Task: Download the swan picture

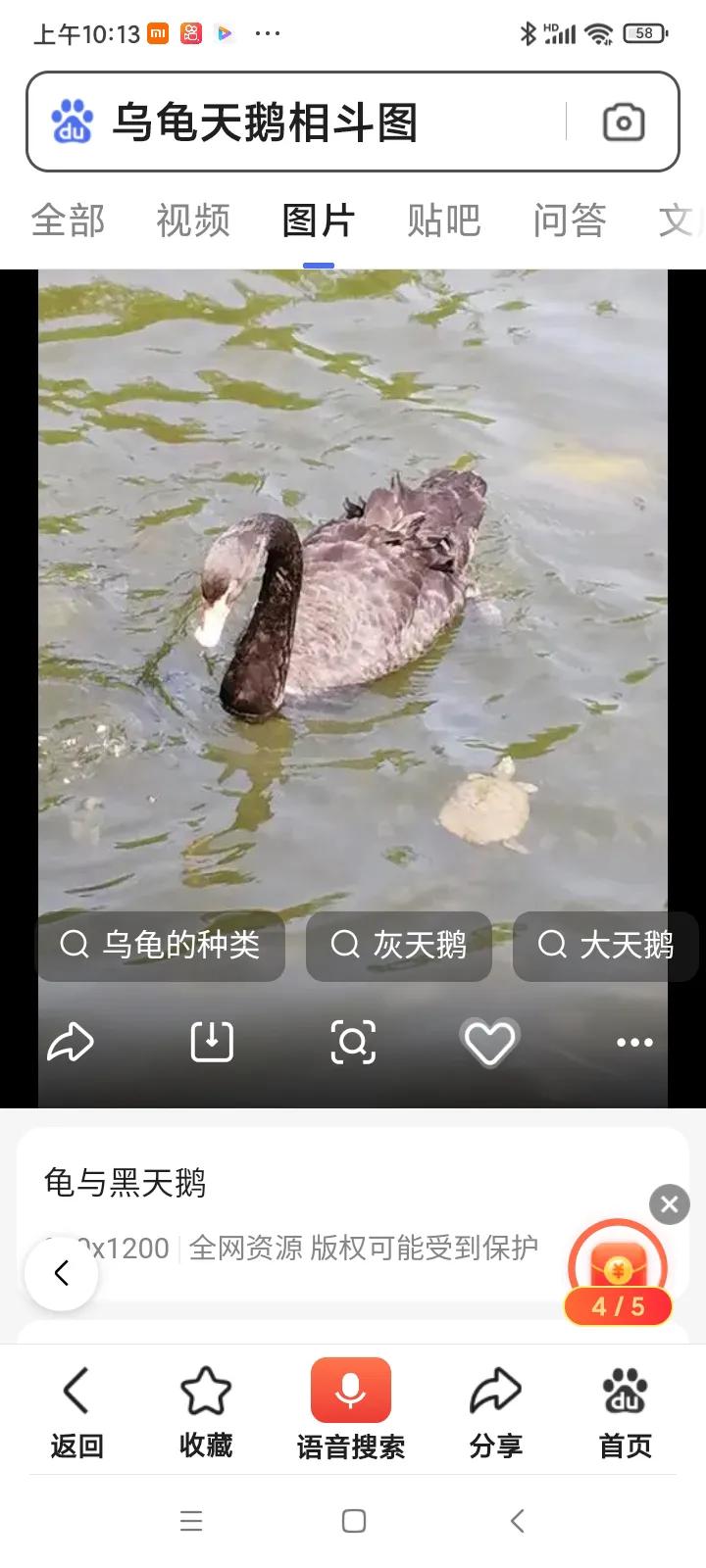Action: 212,1042
